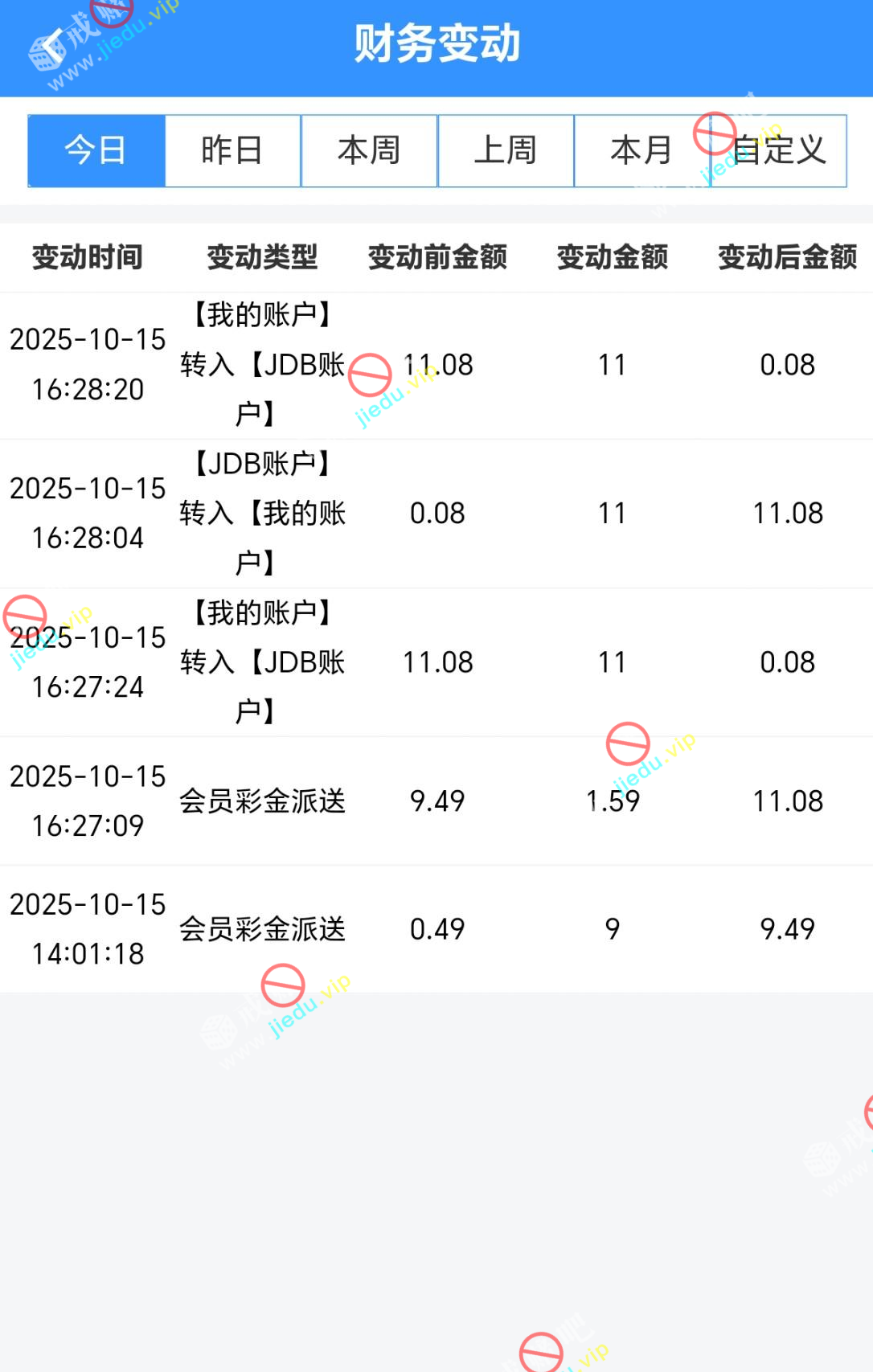Viewport: 873px width, 1372px height.
Task: Switch to the 昨日 tab
Action: tap(232, 151)
